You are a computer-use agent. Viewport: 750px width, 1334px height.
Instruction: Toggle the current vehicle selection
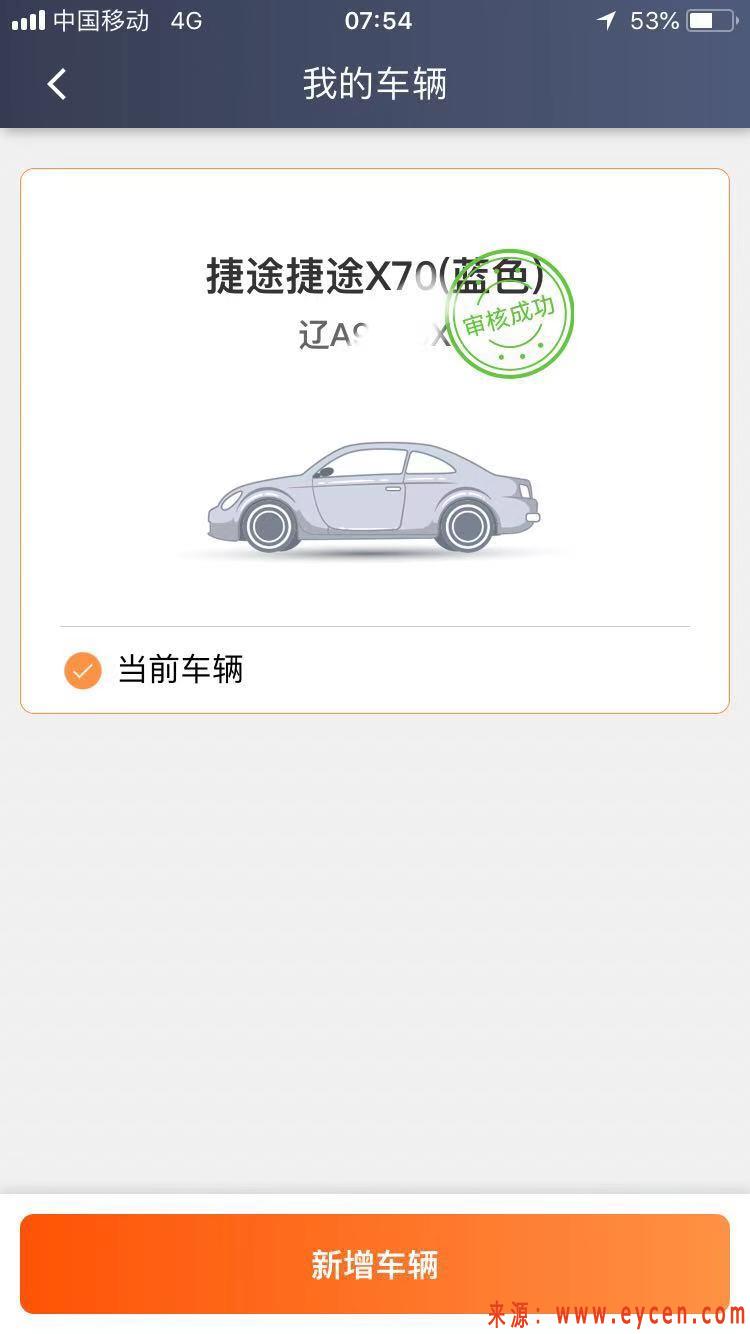82,670
